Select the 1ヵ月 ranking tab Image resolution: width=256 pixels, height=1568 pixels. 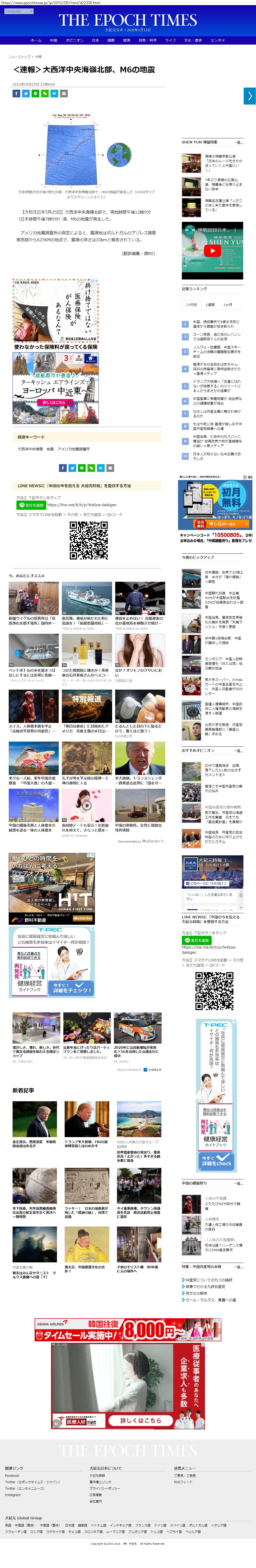pos(227,305)
